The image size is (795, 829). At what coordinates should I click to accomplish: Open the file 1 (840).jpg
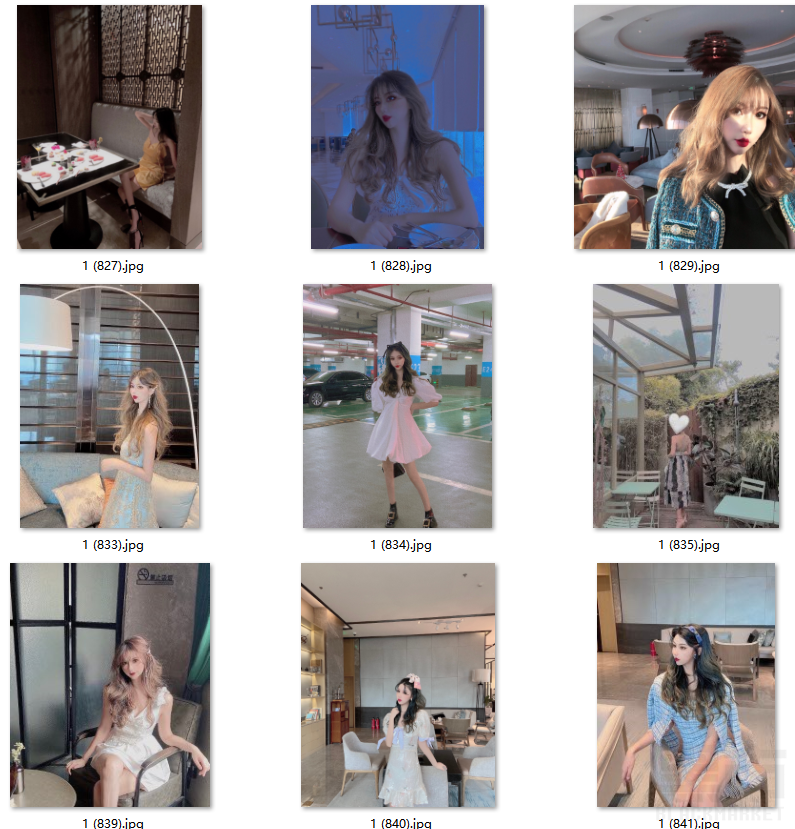[x=397, y=685]
